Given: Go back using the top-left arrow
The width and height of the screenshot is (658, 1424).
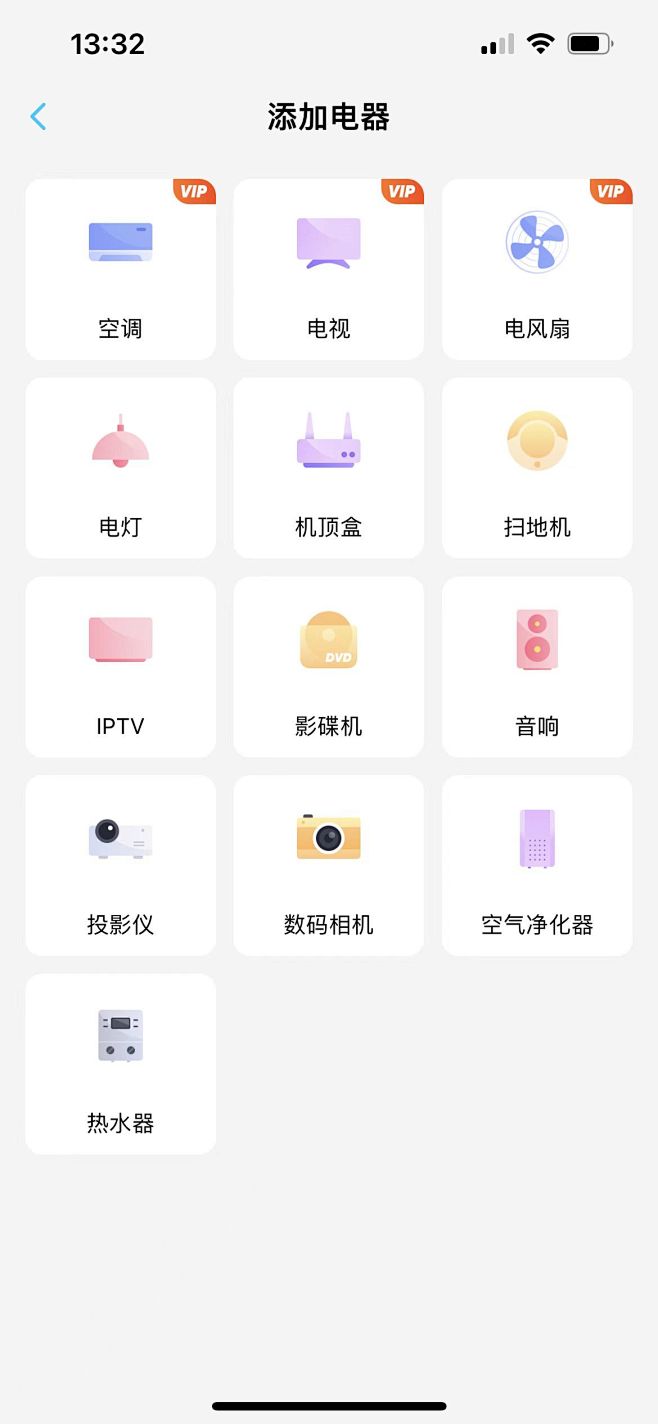Looking at the screenshot, I should 38,117.
